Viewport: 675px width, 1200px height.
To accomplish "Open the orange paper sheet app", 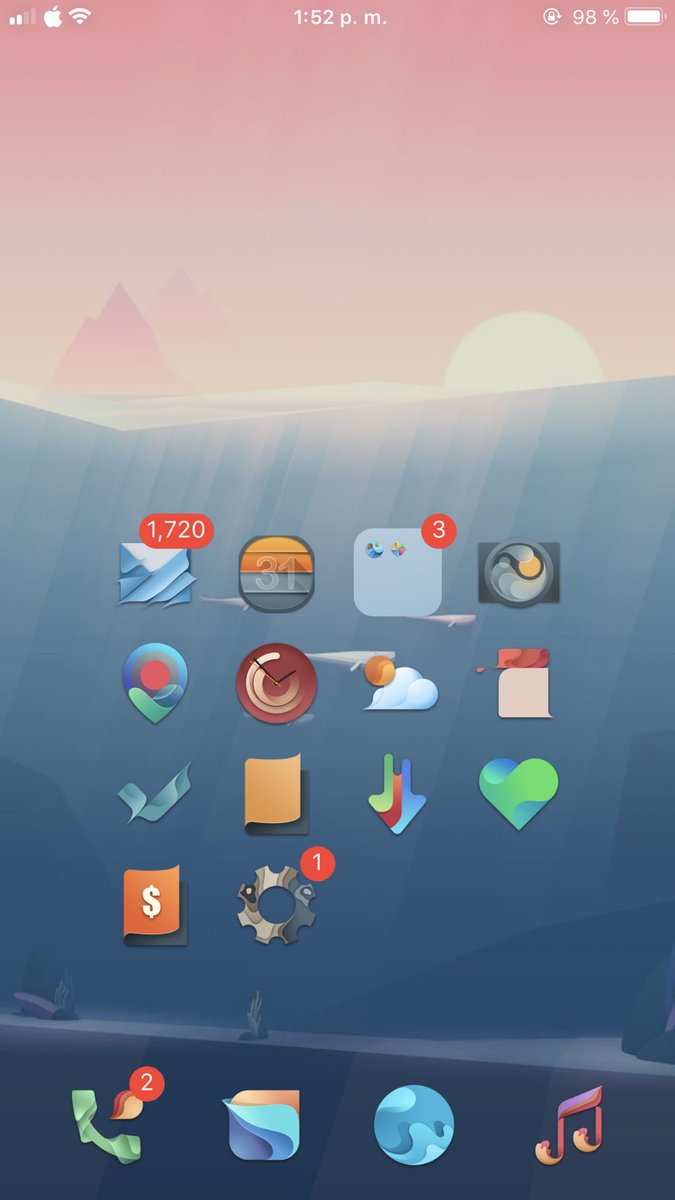I will pyautogui.click(x=275, y=794).
